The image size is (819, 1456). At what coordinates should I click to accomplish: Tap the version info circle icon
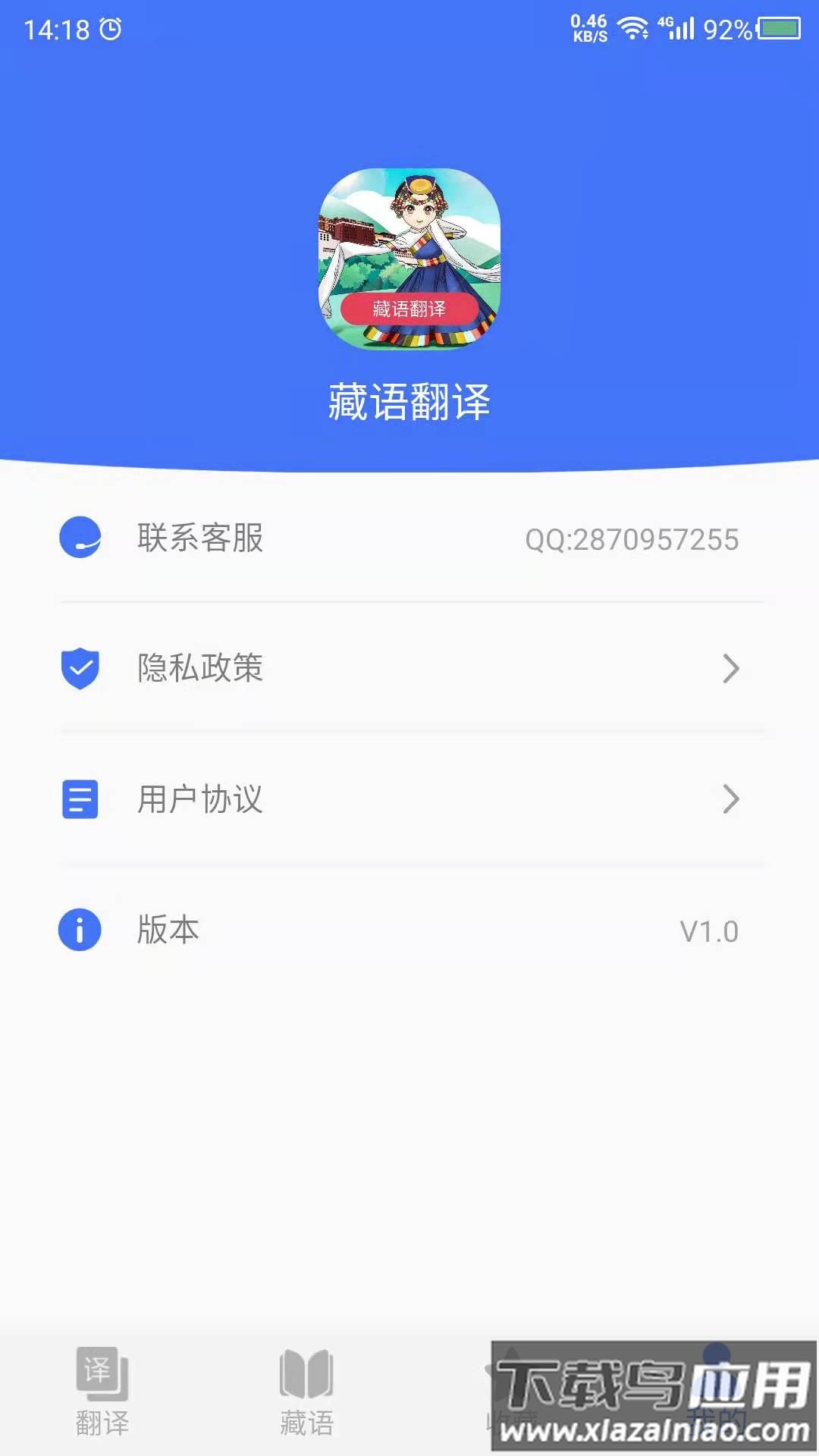tap(79, 929)
